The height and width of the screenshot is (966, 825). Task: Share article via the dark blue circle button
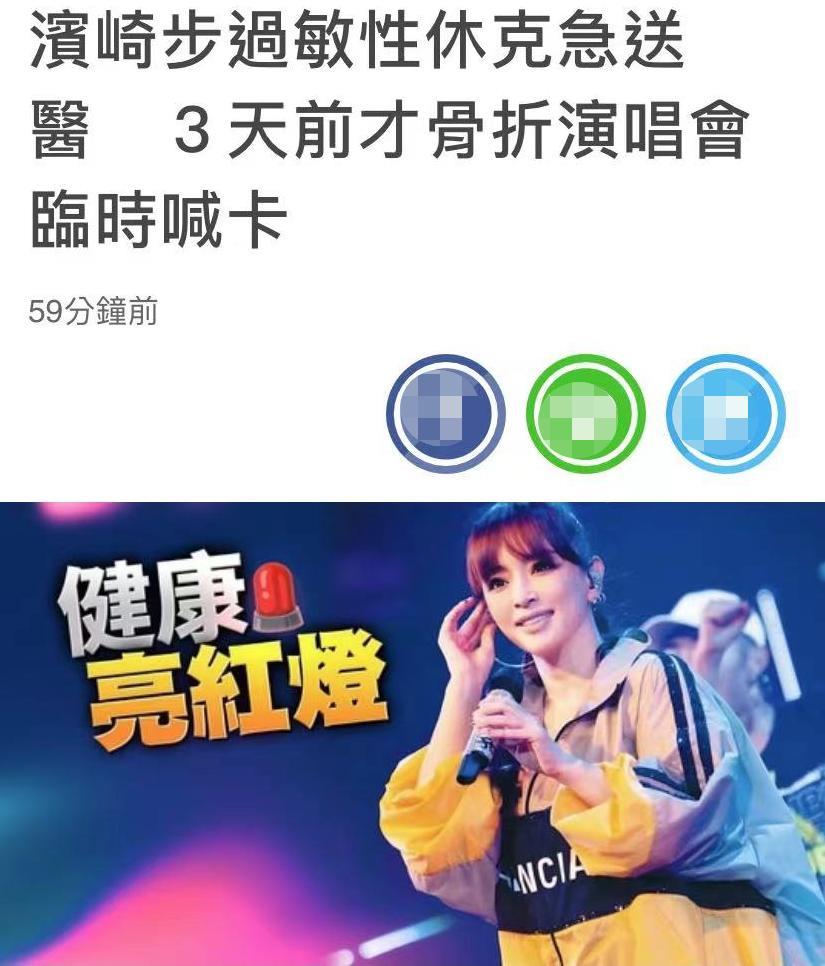[x=446, y=414]
